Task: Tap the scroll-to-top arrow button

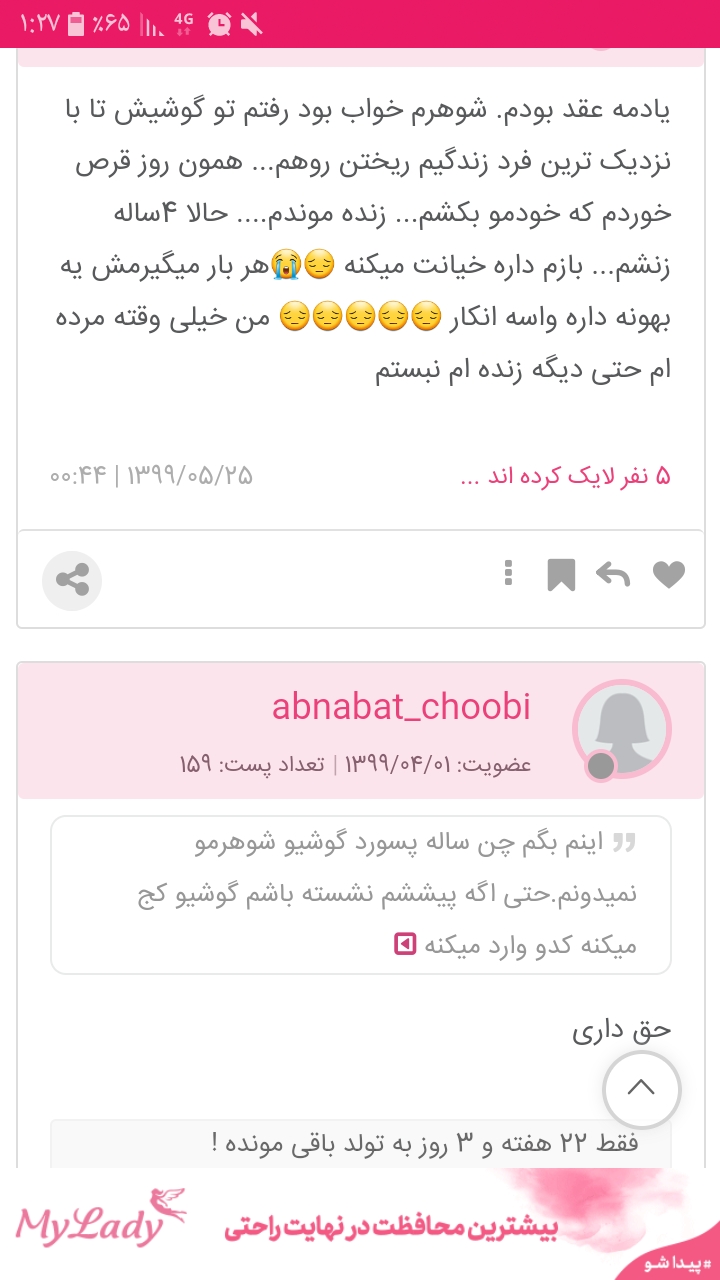Action: tap(641, 1089)
